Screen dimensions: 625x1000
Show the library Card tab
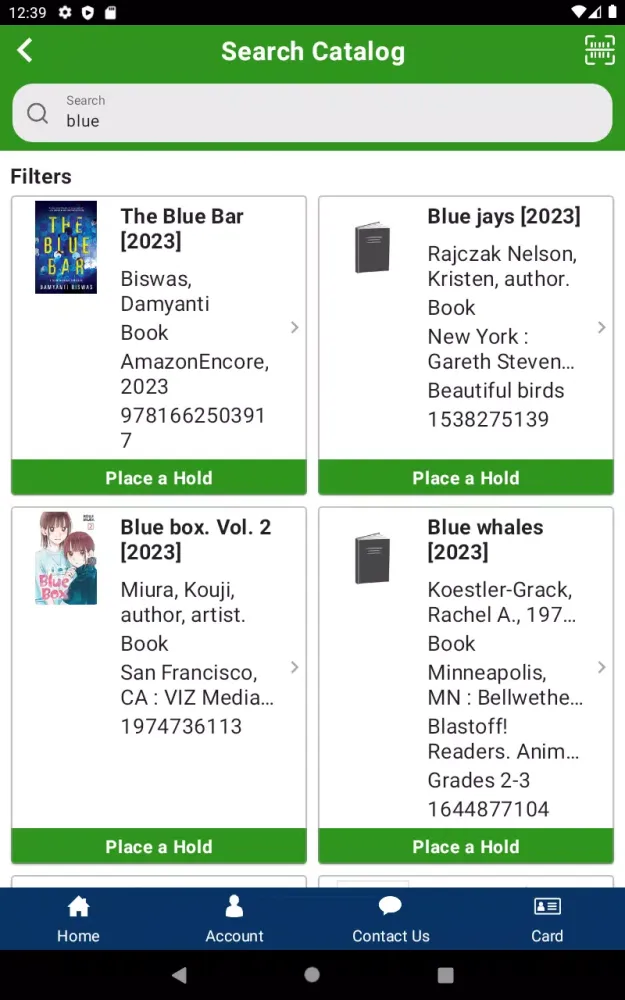coord(547,919)
